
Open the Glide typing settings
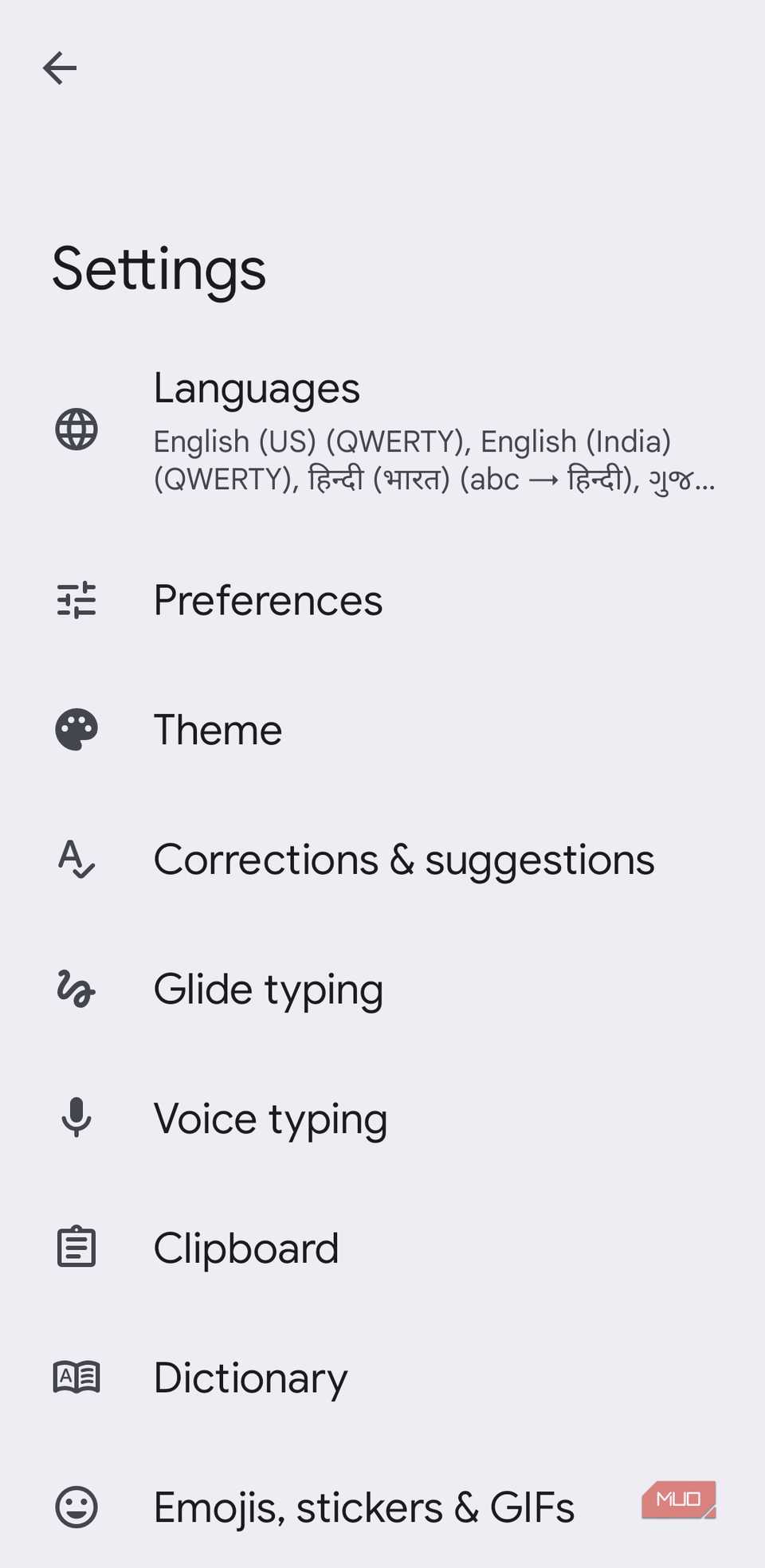pyautogui.click(x=382, y=988)
